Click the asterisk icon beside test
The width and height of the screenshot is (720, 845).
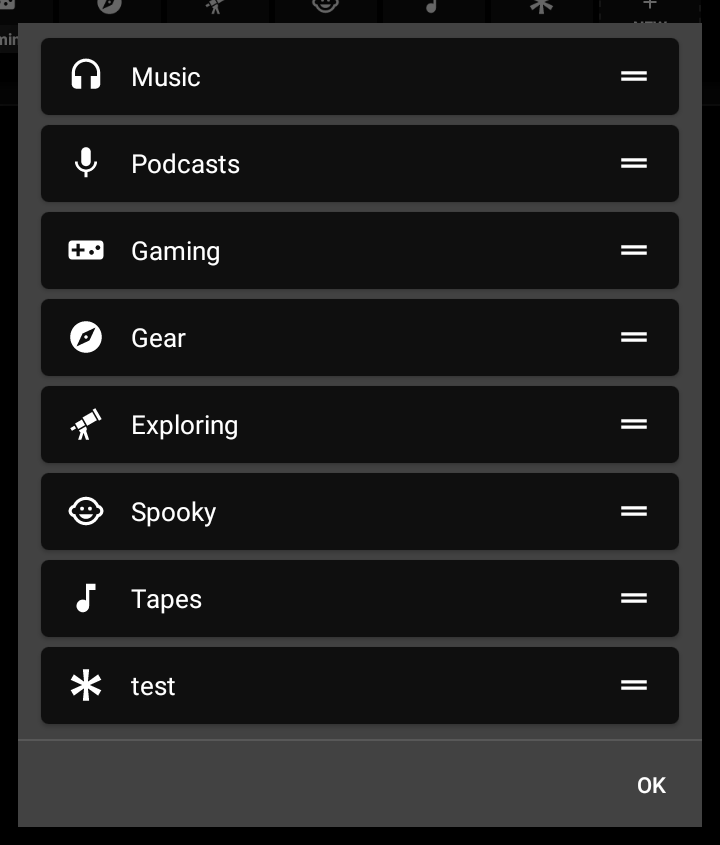pos(87,685)
